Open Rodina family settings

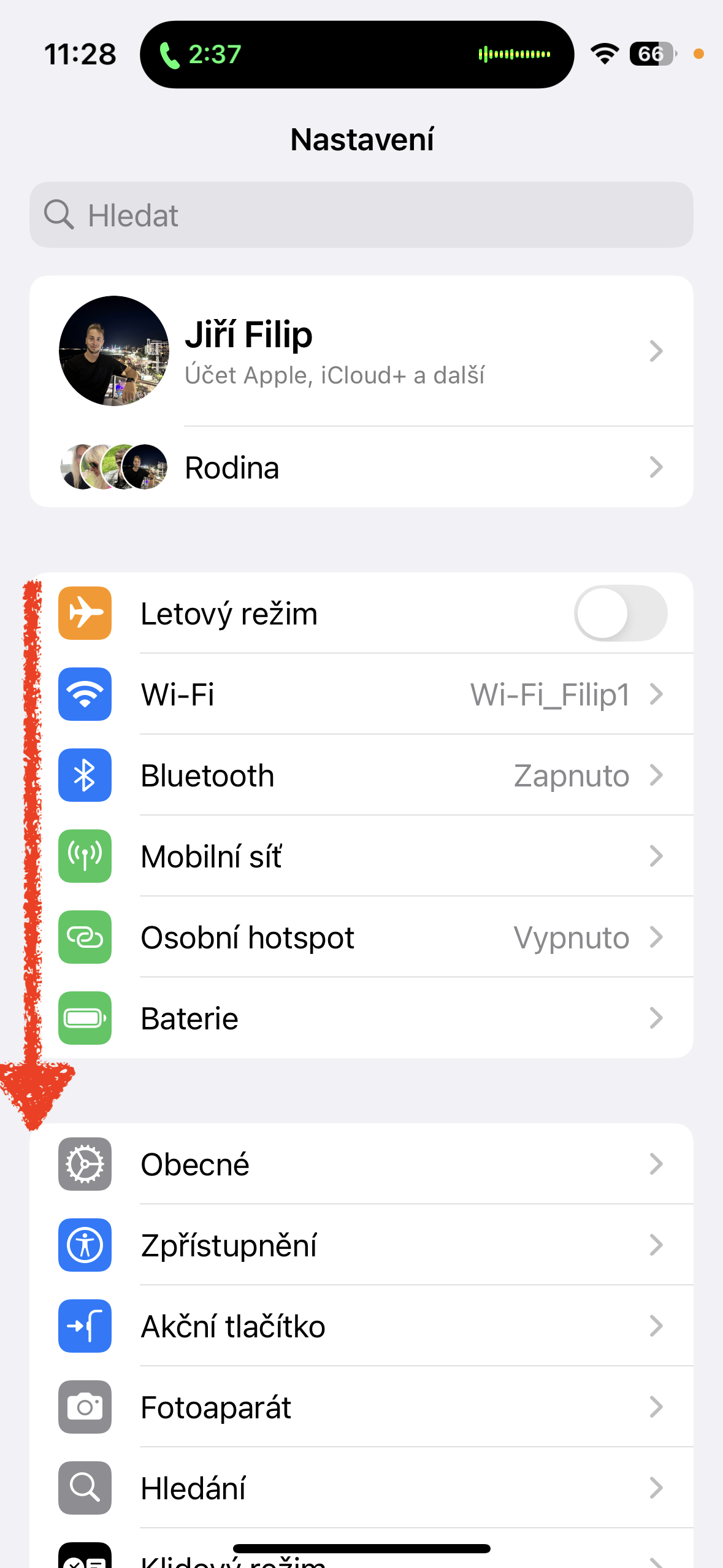[361, 467]
